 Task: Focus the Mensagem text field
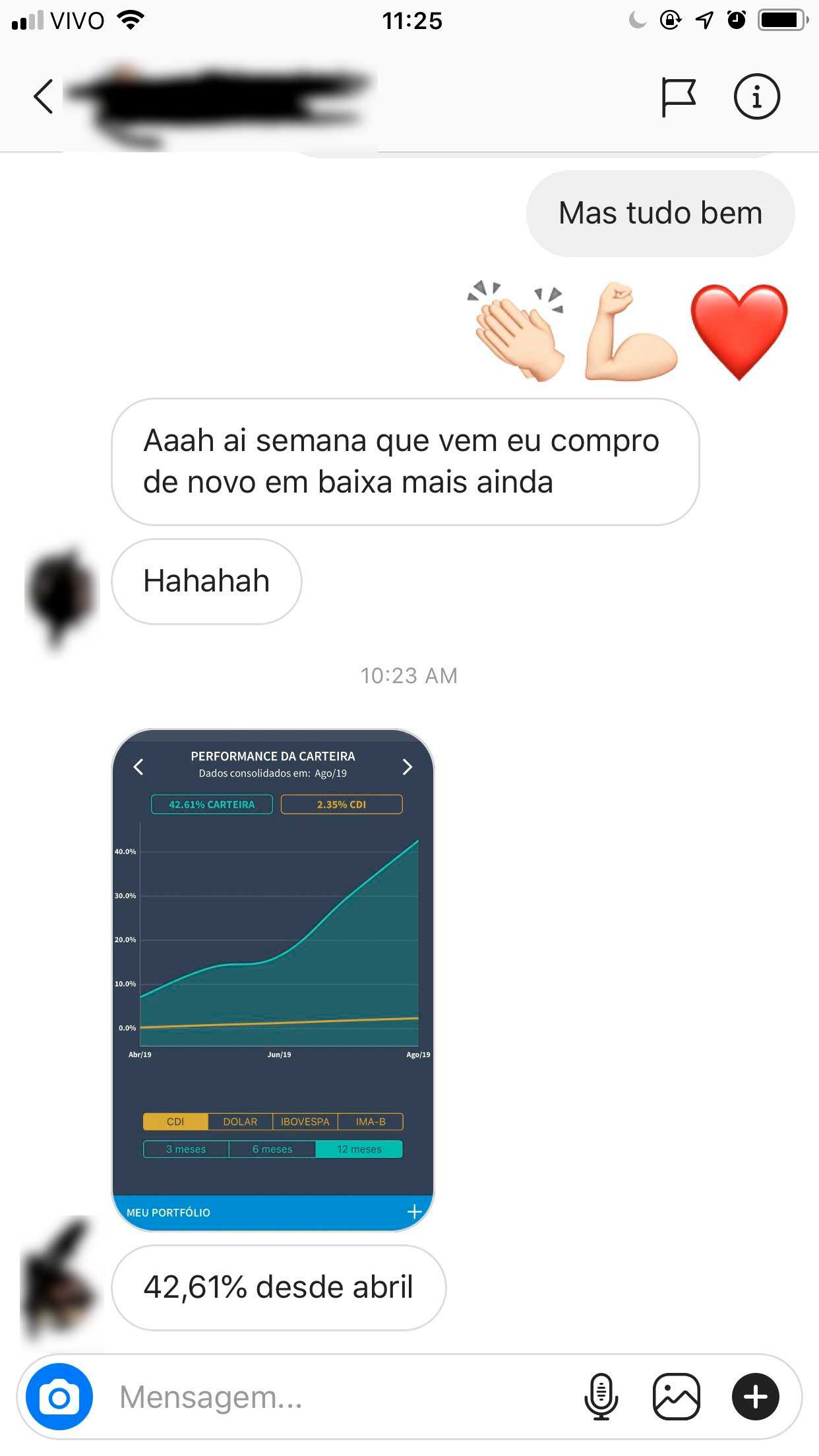click(330, 1396)
